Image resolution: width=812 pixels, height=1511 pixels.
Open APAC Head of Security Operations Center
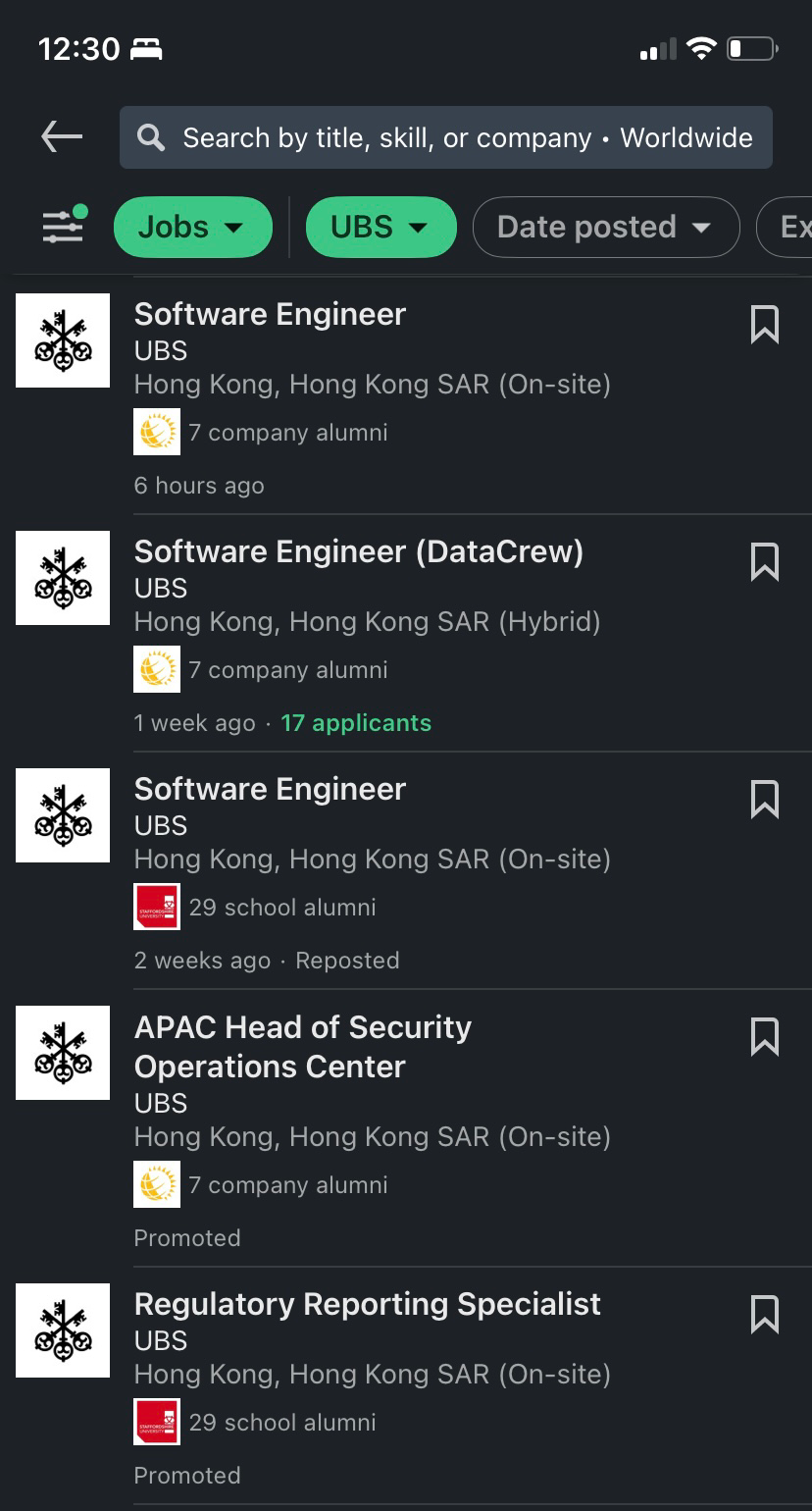click(303, 1046)
